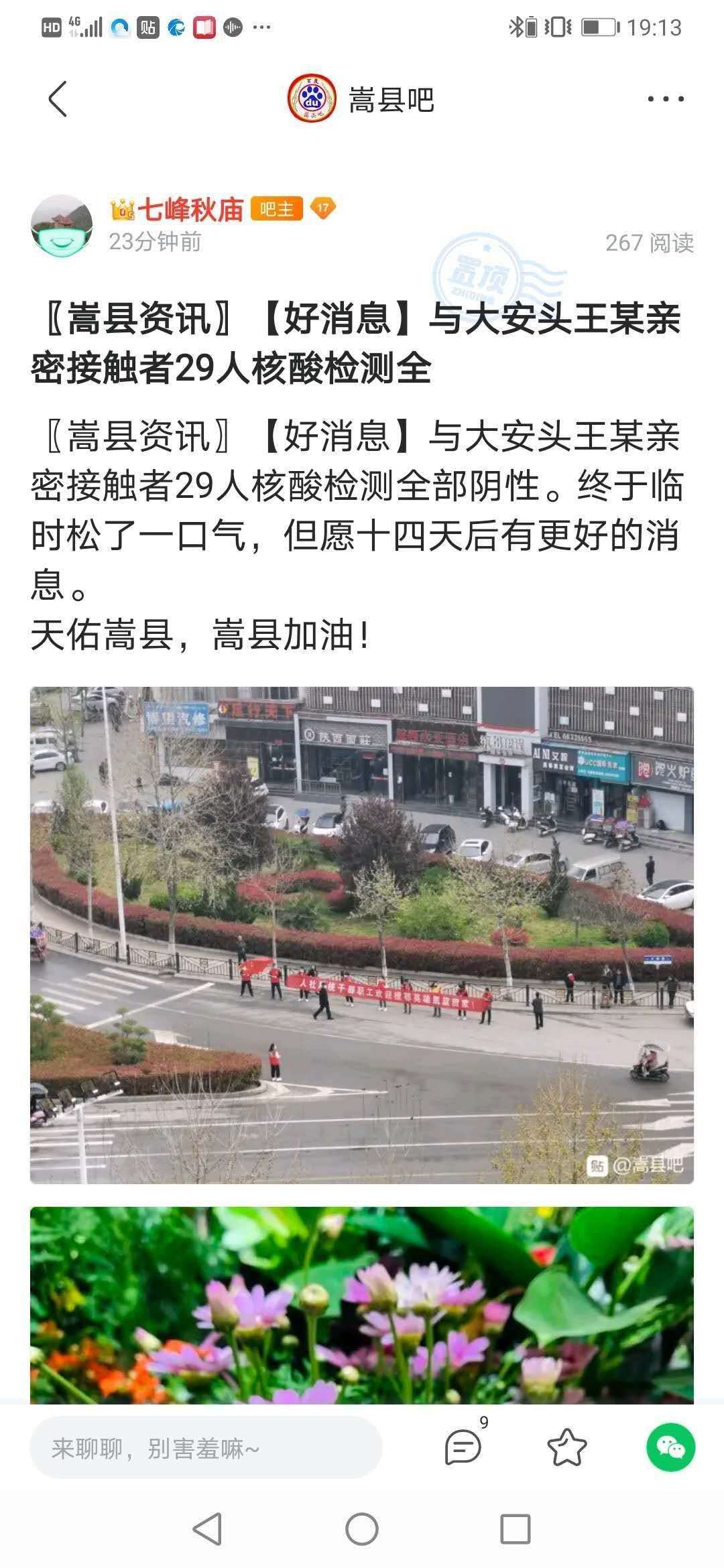Open the comments with 9 replies

tap(464, 1447)
